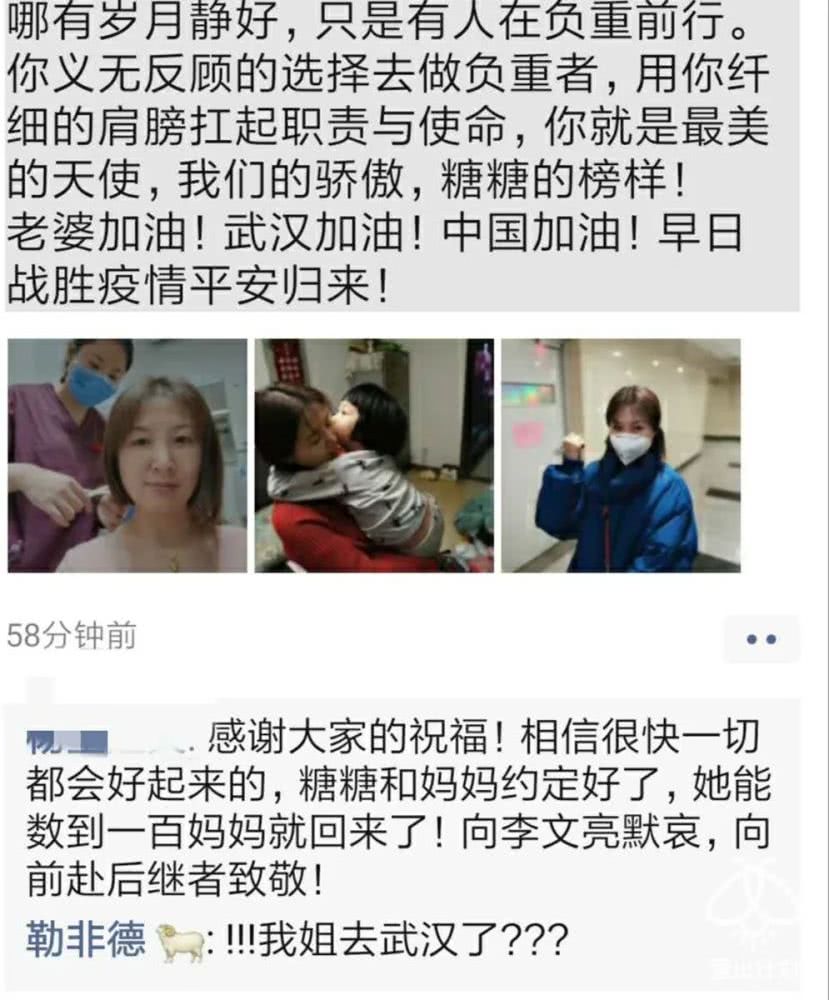Open the photo of woman getting haircut
Screen dimensions: 829x1000
click(127, 455)
